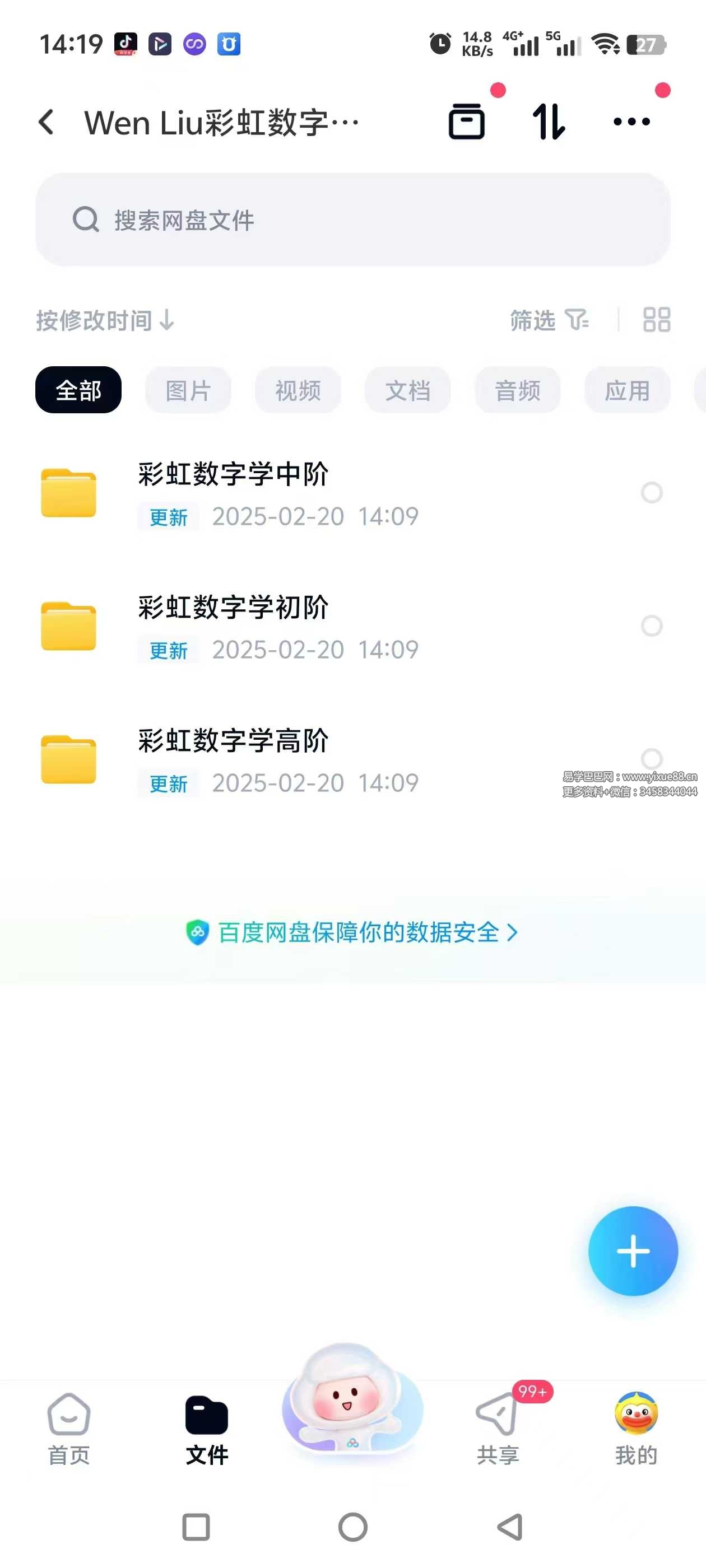This screenshot has height=1568, width=706.
Task: Expand the 百度网盘保障你的数据安全 chevron
Action: 515,931
